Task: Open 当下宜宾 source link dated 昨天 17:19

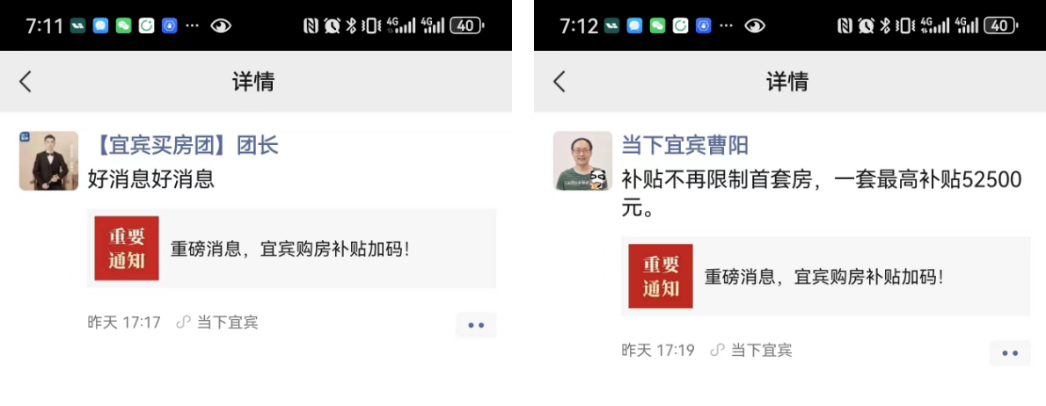Action: (752, 350)
